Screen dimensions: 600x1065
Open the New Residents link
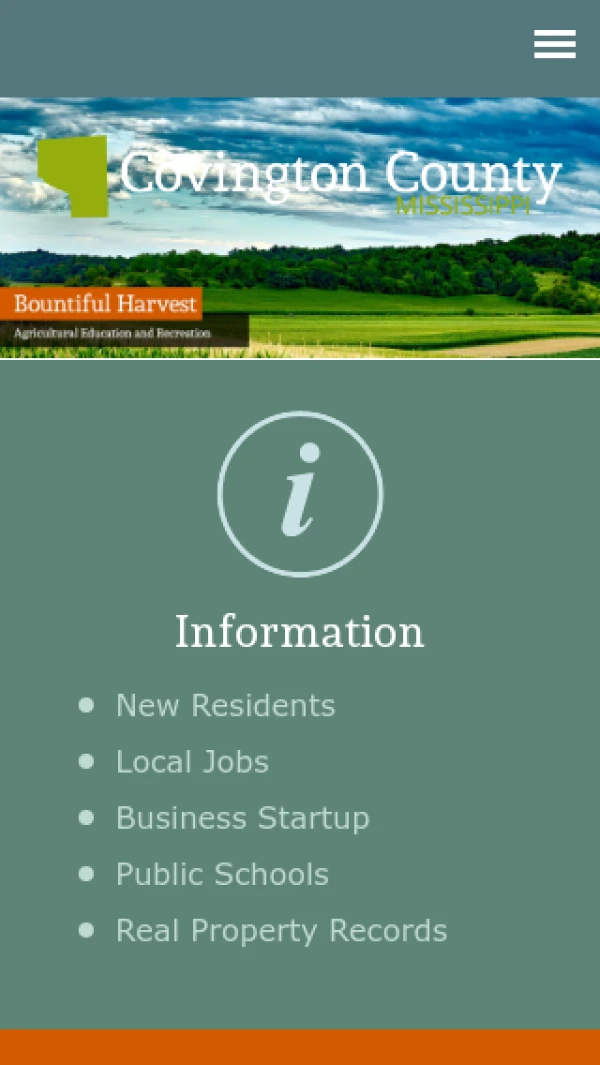click(225, 706)
